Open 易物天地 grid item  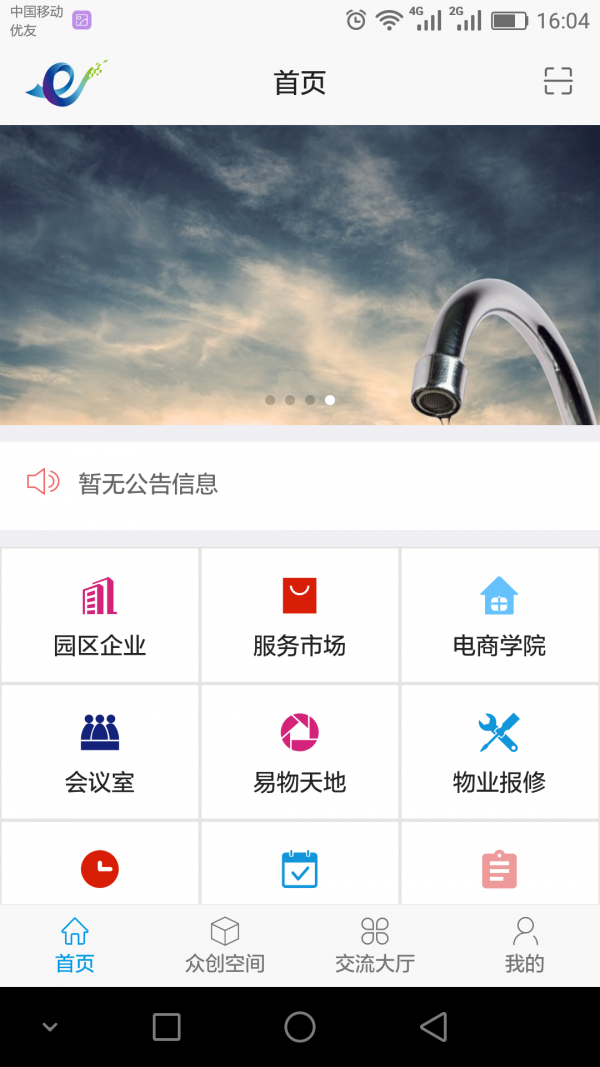tap(300, 752)
